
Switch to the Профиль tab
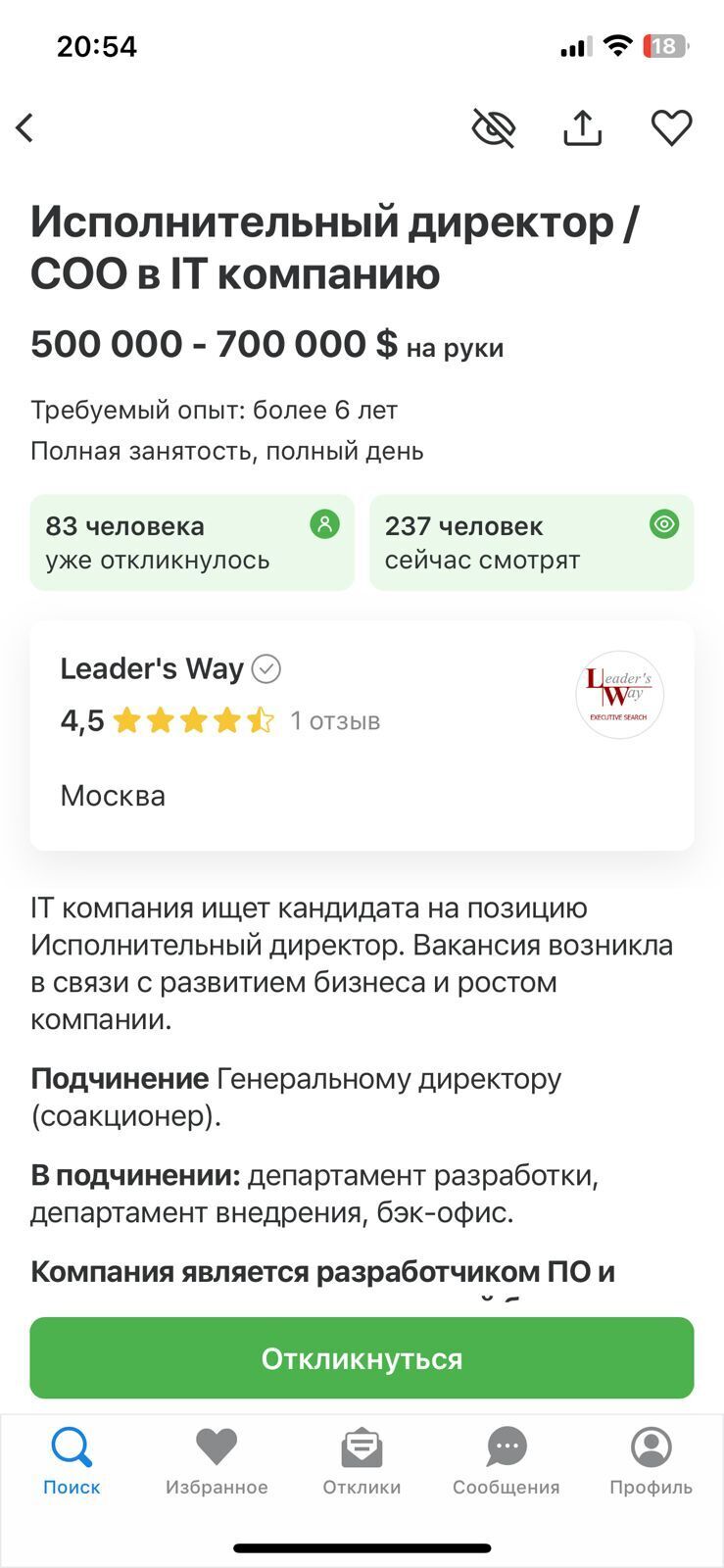coord(651,1461)
